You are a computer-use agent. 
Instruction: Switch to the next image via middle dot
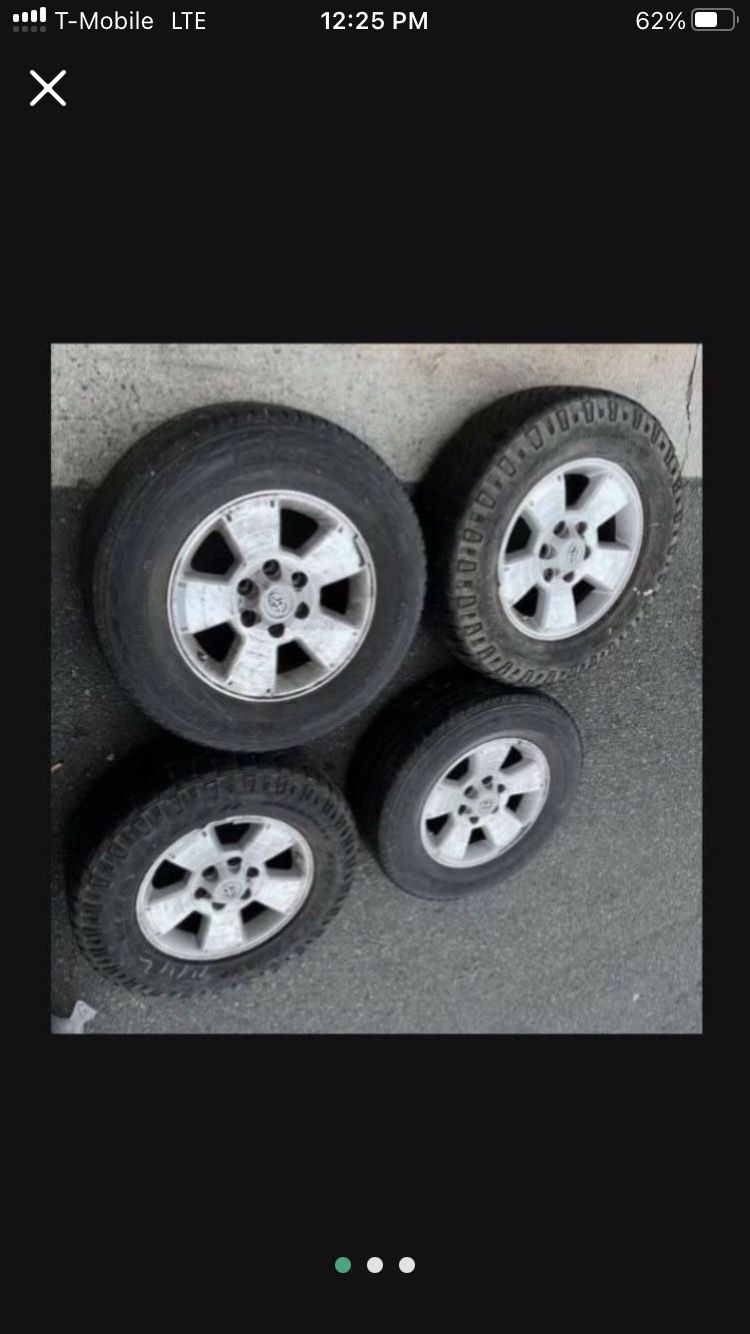375,1264
